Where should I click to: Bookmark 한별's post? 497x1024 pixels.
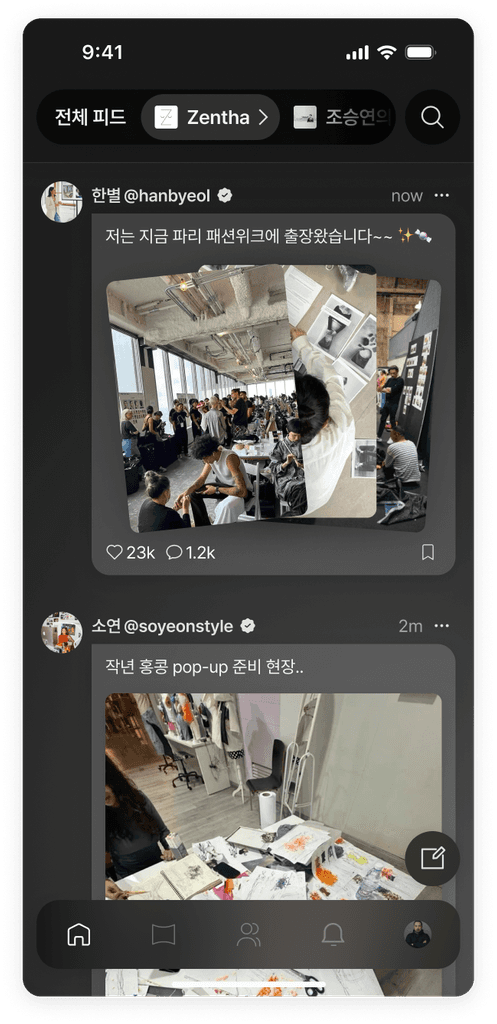(428, 552)
